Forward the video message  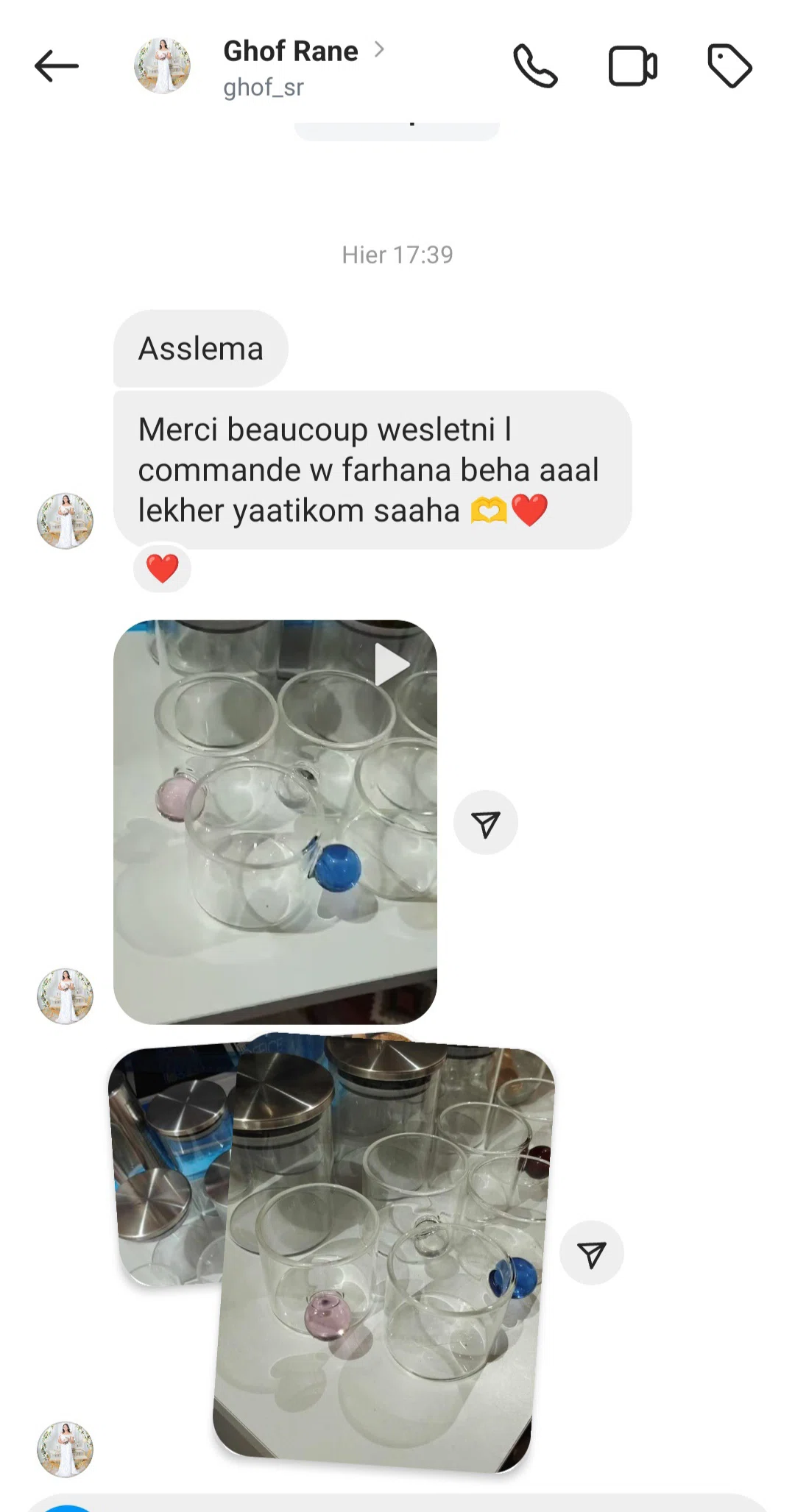pos(486,823)
